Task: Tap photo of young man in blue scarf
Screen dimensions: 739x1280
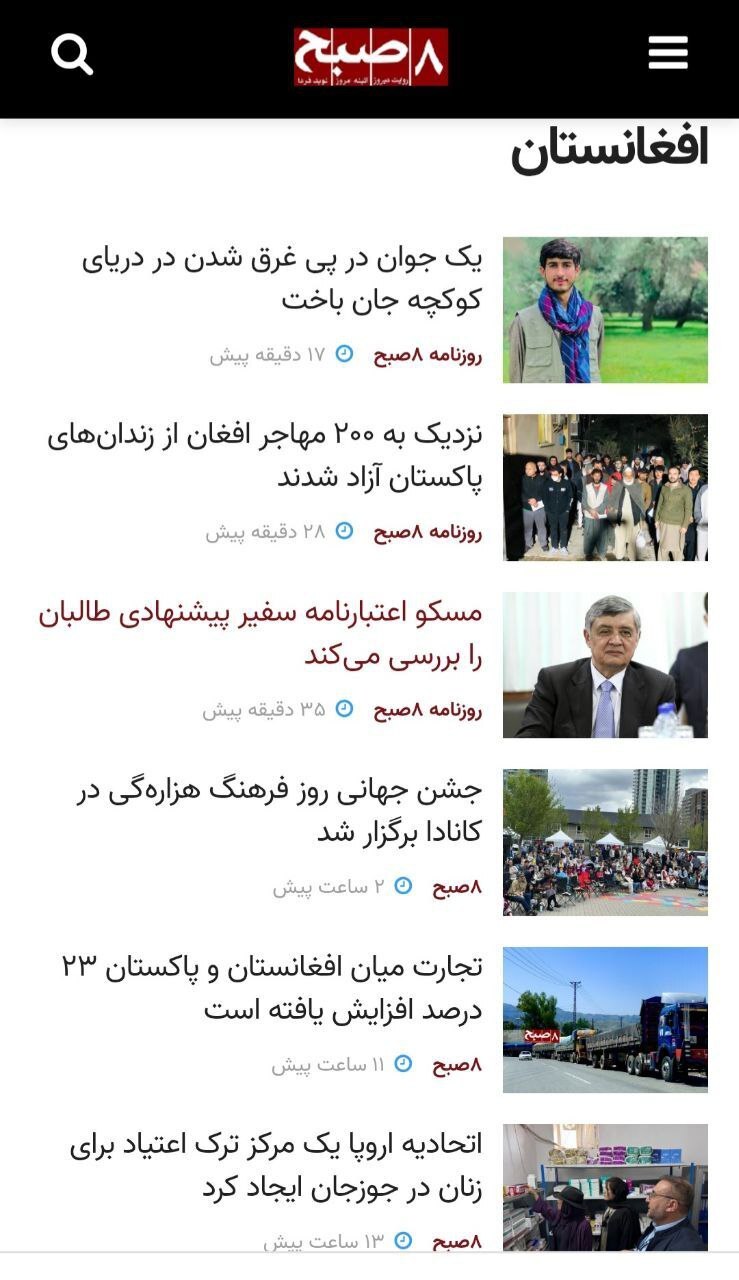Action: click(605, 310)
